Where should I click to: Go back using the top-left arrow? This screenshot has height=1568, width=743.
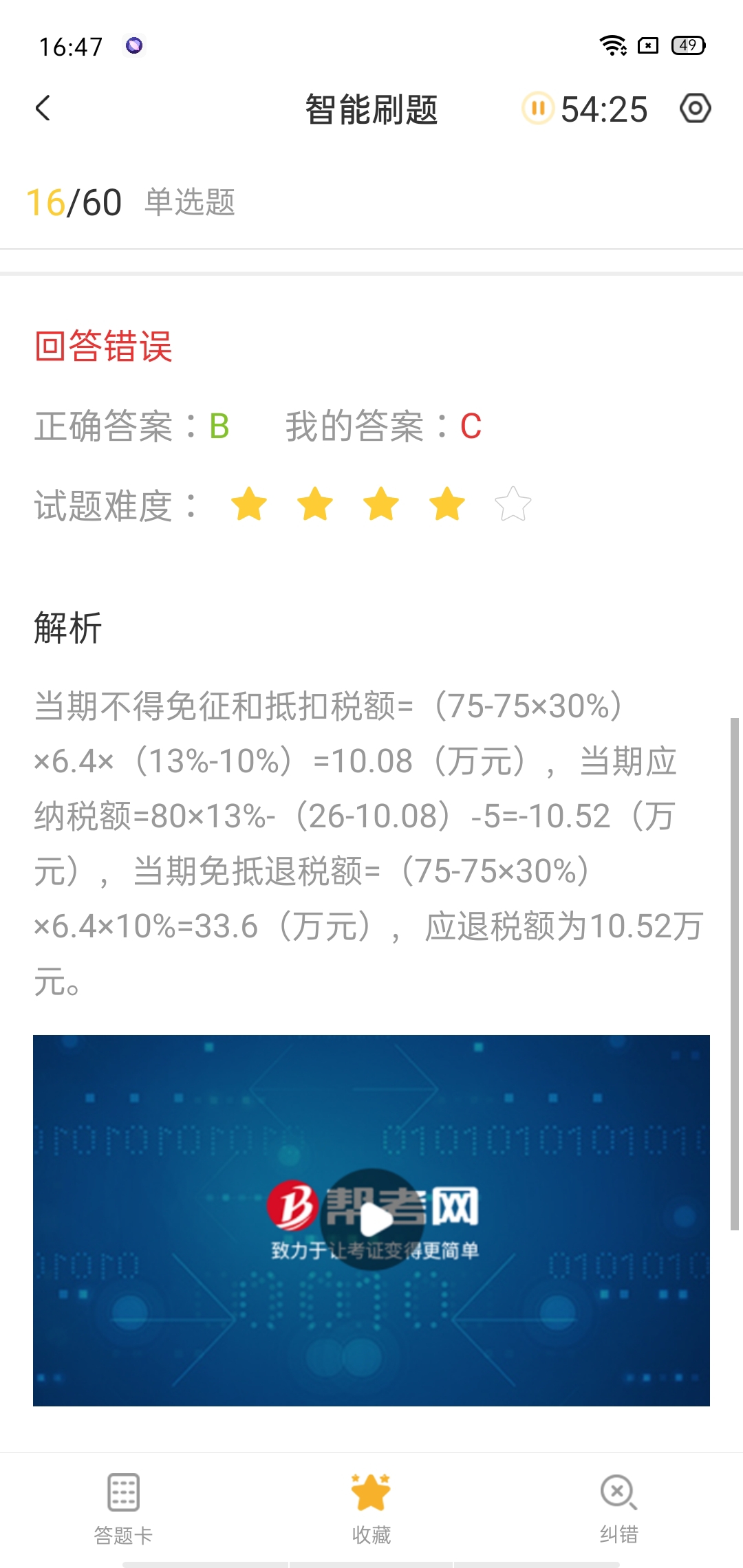click(x=43, y=109)
